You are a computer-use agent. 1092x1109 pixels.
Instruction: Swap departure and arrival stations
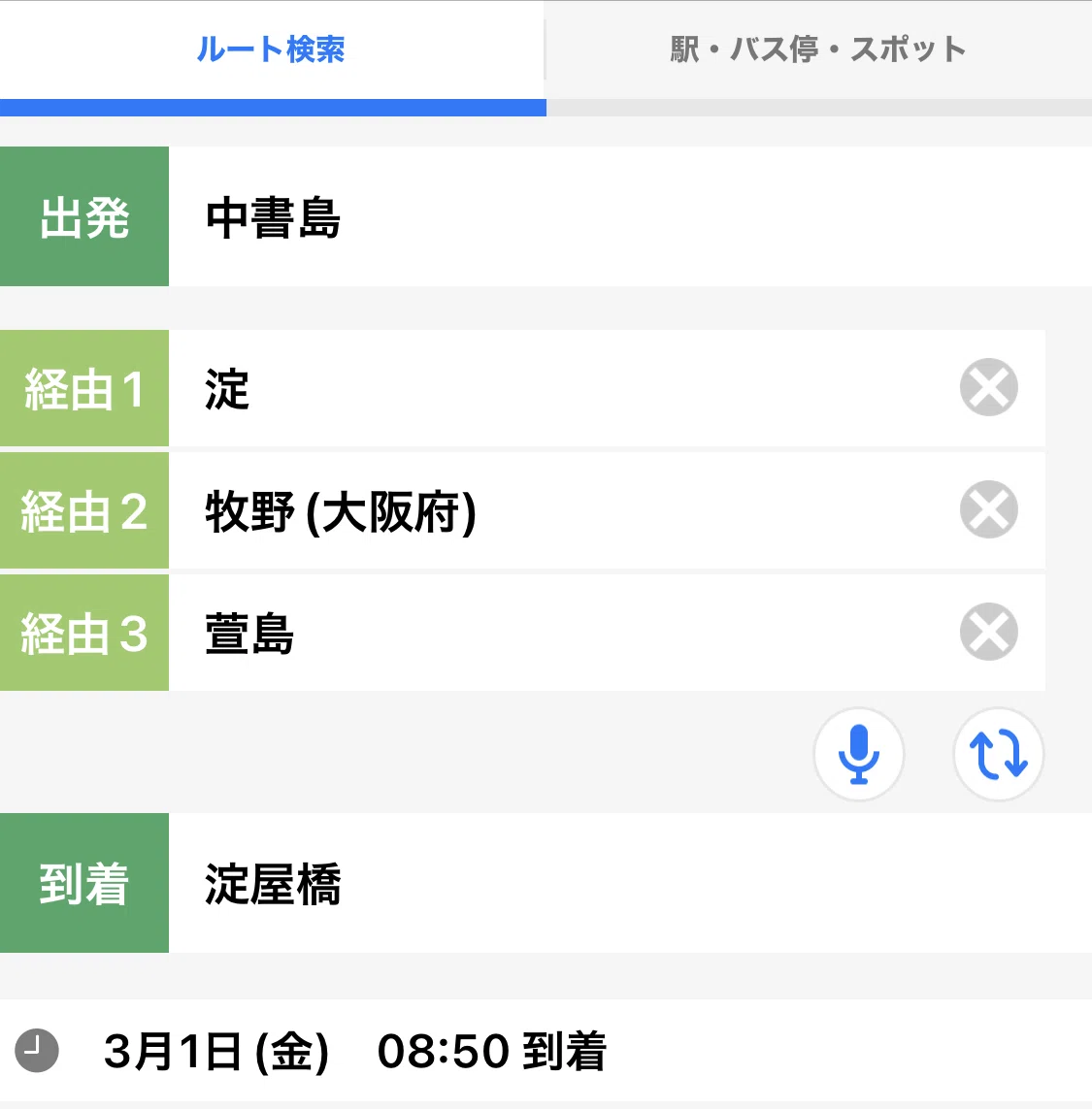(x=998, y=755)
